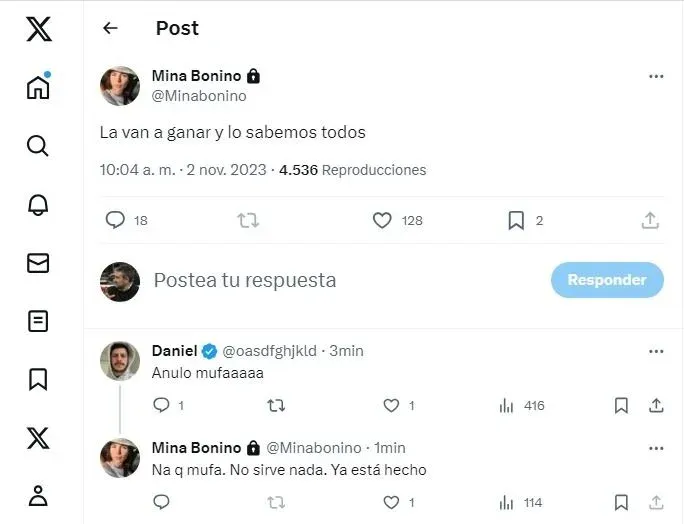Bookmark the main post
The height and width of the screenshot is (524, 684).
coord(516,220)
